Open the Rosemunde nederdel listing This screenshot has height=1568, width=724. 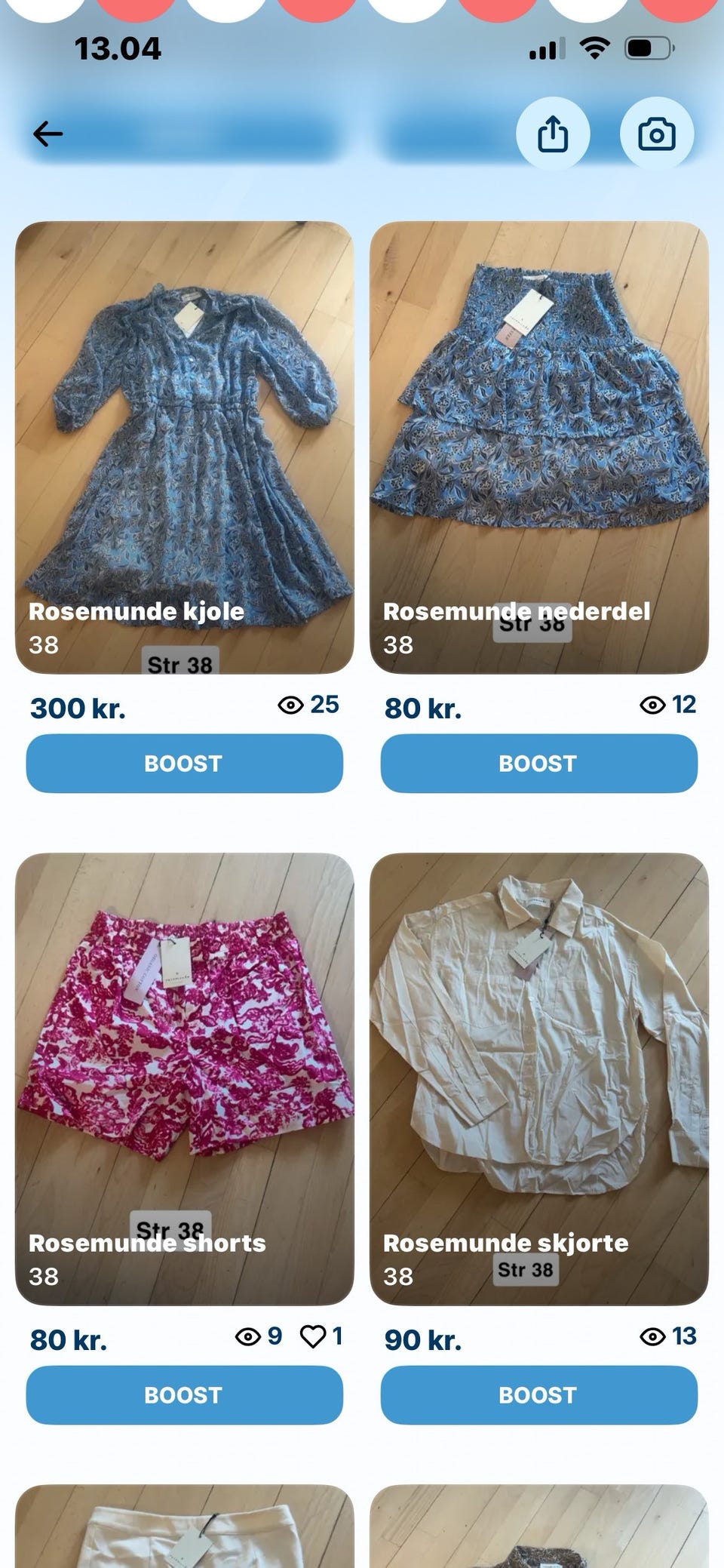[x=538, y=445]
